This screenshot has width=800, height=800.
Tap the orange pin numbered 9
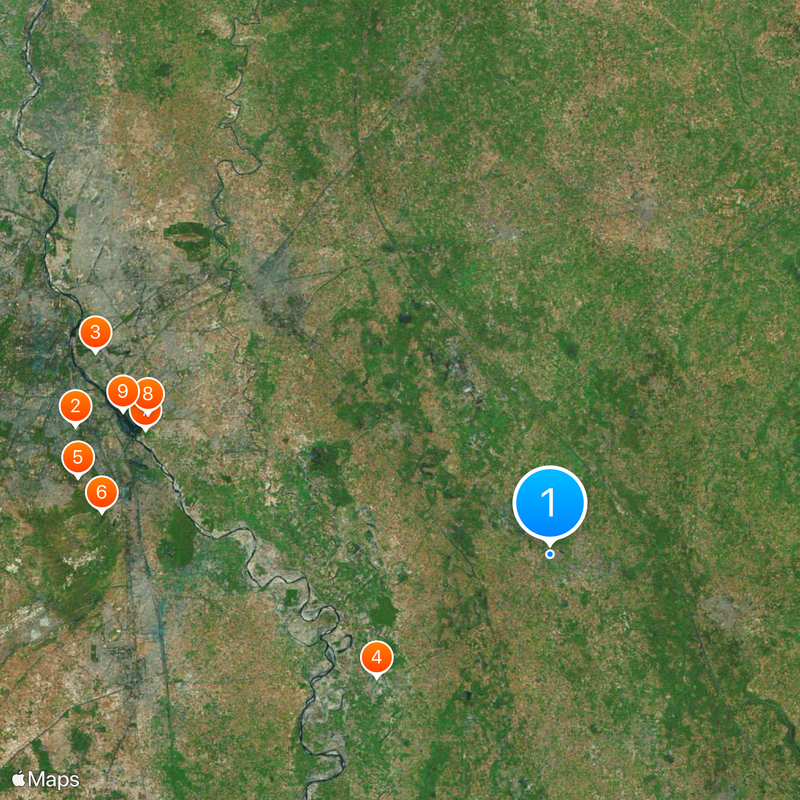coord(121,390)
